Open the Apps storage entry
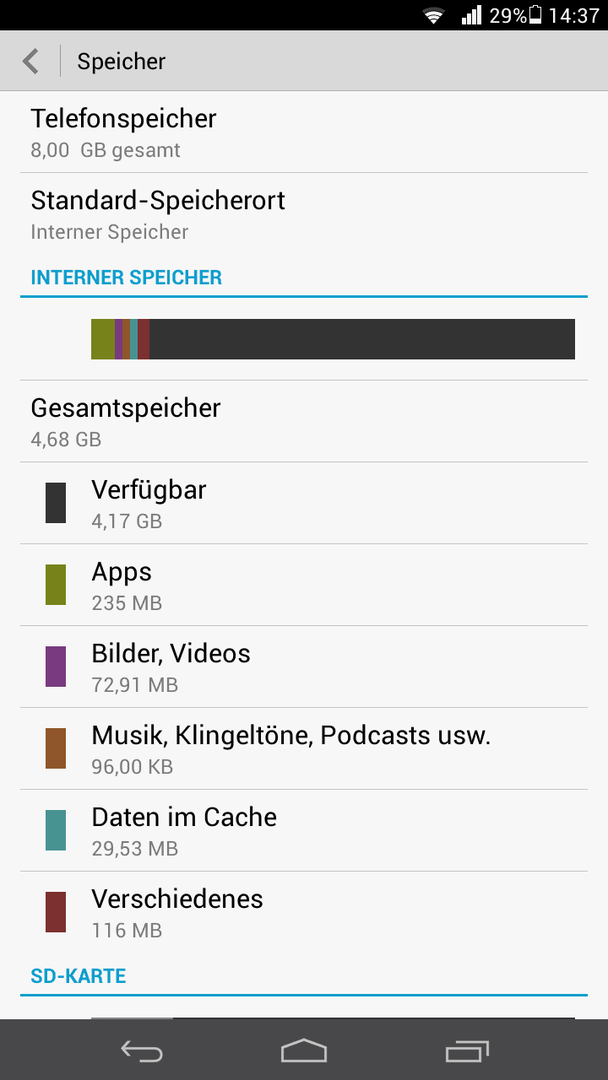This screenshot has width=608, height=1080. (304, 585)
